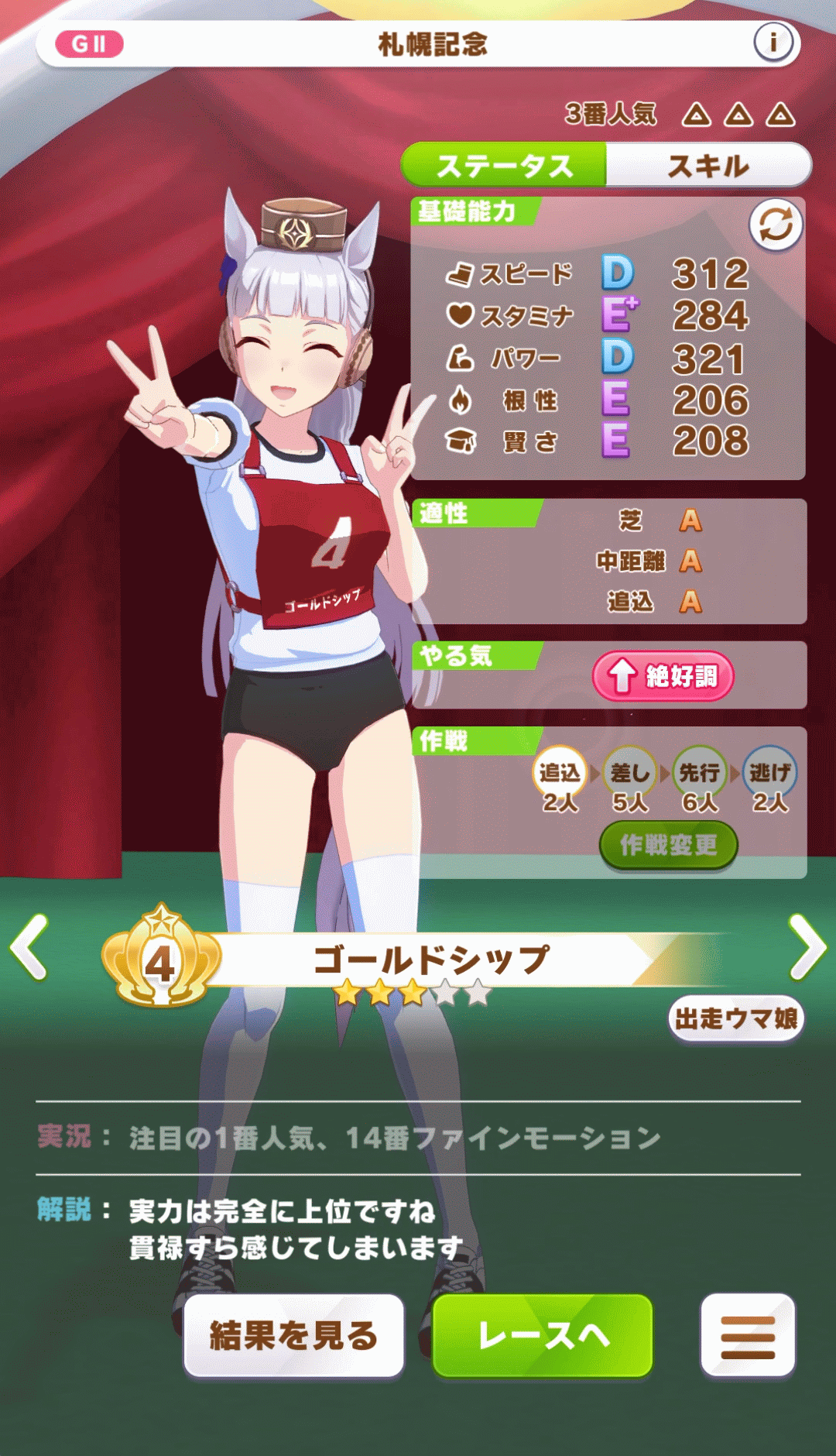The image size is (836, 1456).
Task: Open the 出走ウマ娘 entrants list
Action: click(735, 1018)
